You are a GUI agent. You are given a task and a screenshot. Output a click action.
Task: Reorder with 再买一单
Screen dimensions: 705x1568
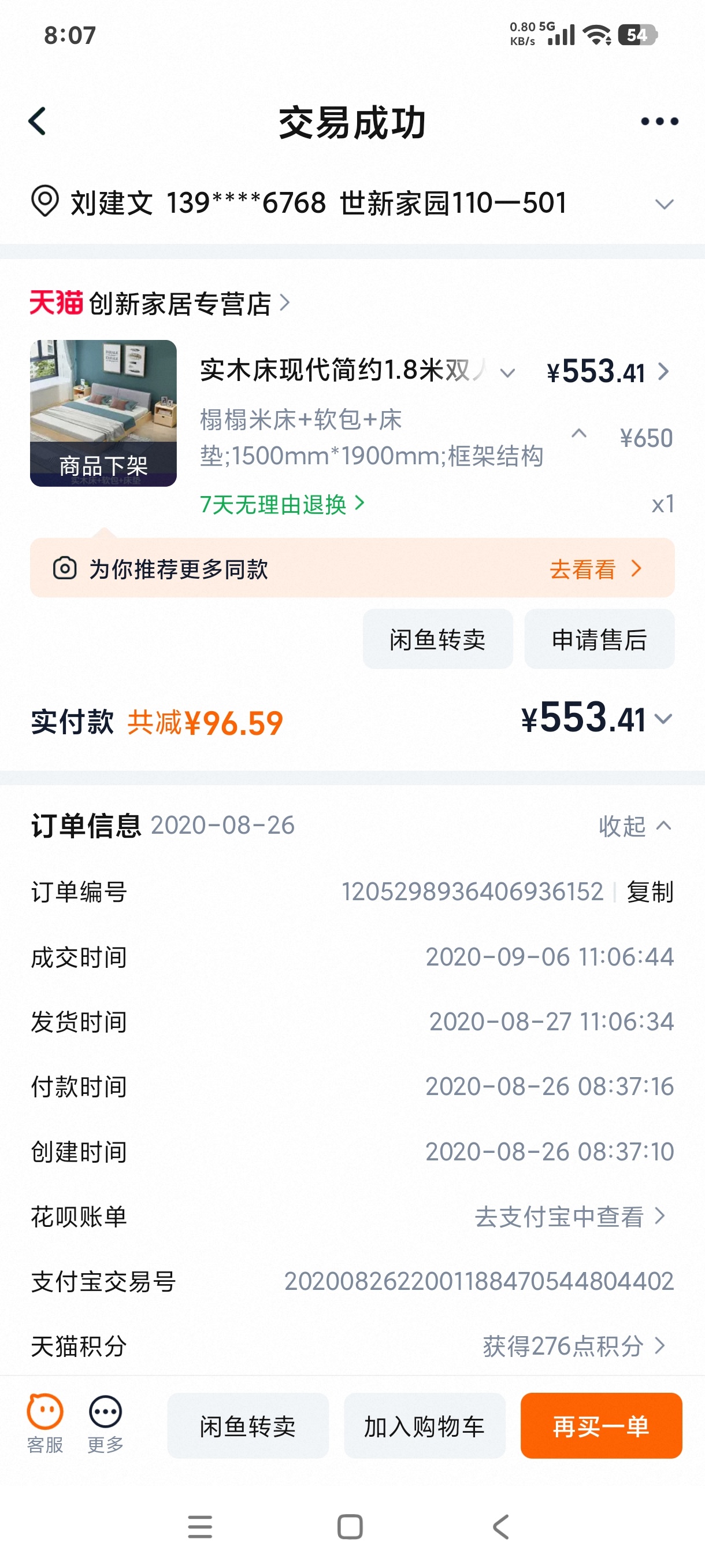600,1426
